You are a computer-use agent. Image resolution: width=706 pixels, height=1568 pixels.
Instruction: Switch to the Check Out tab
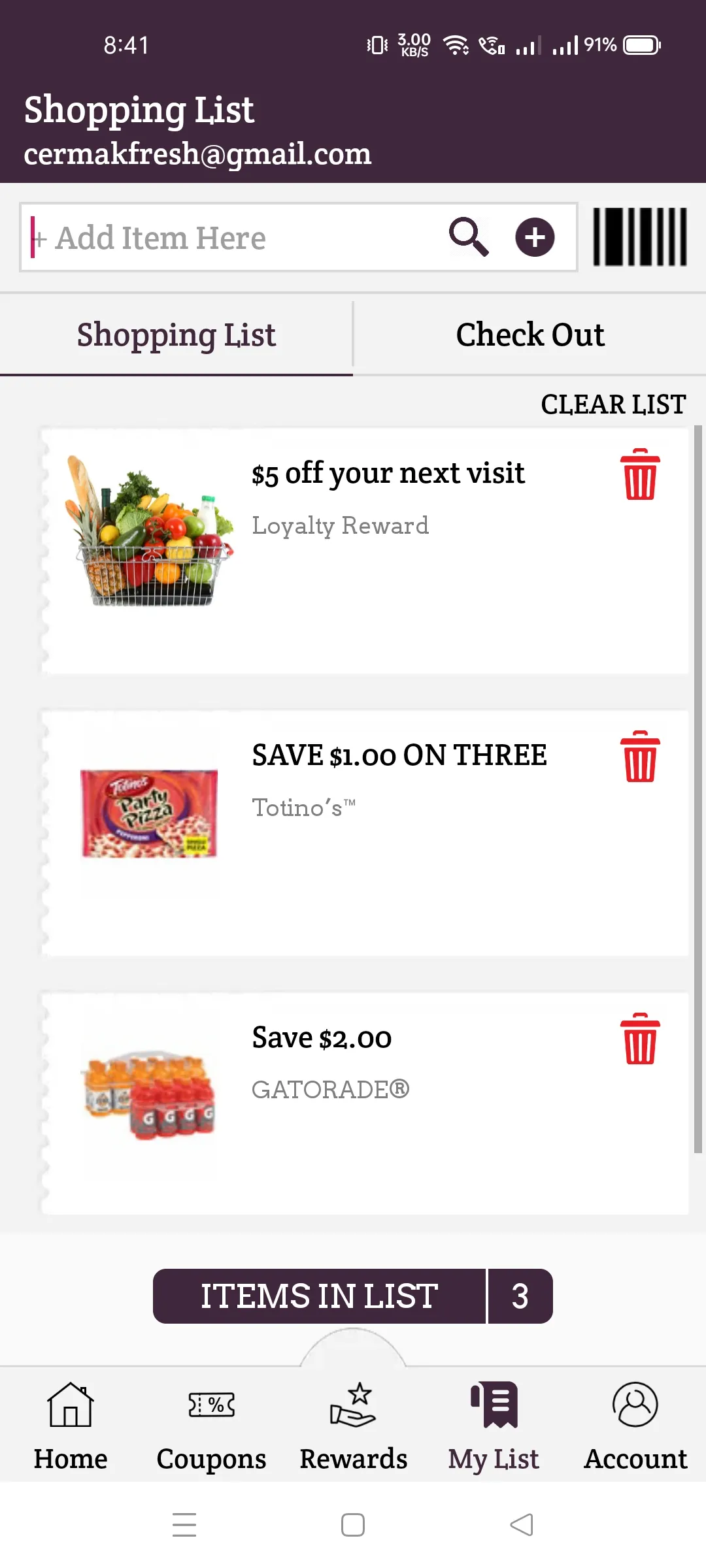pyautogui.click(x=529, y=335)
